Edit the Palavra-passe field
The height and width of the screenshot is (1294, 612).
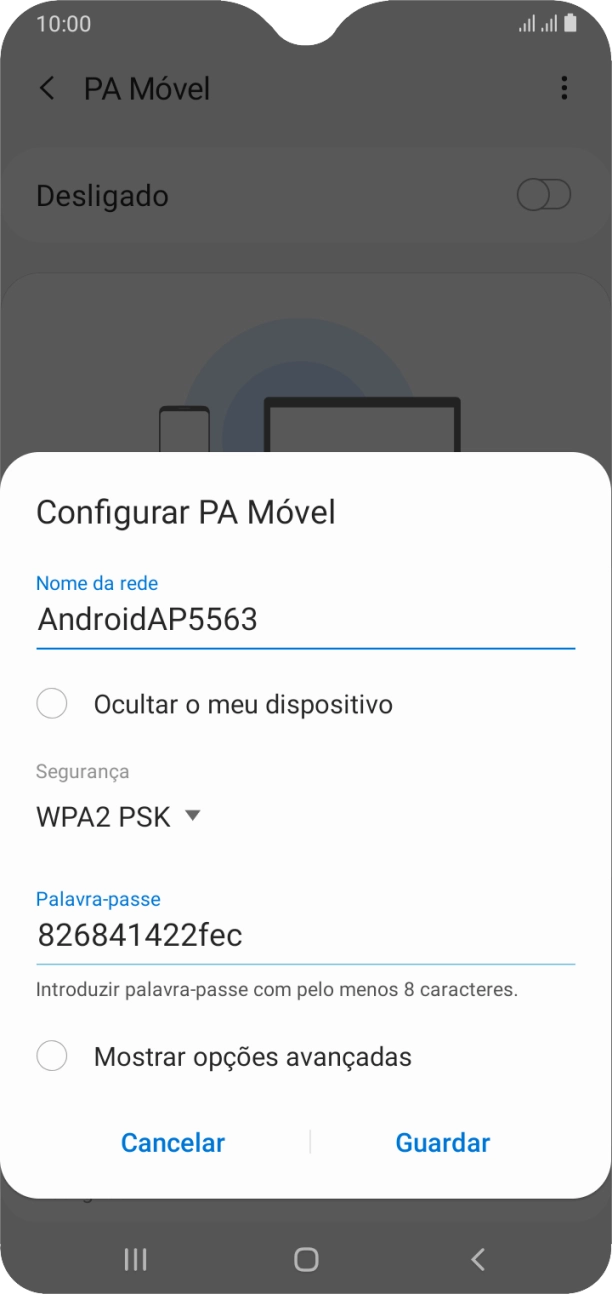click(305, 936)
